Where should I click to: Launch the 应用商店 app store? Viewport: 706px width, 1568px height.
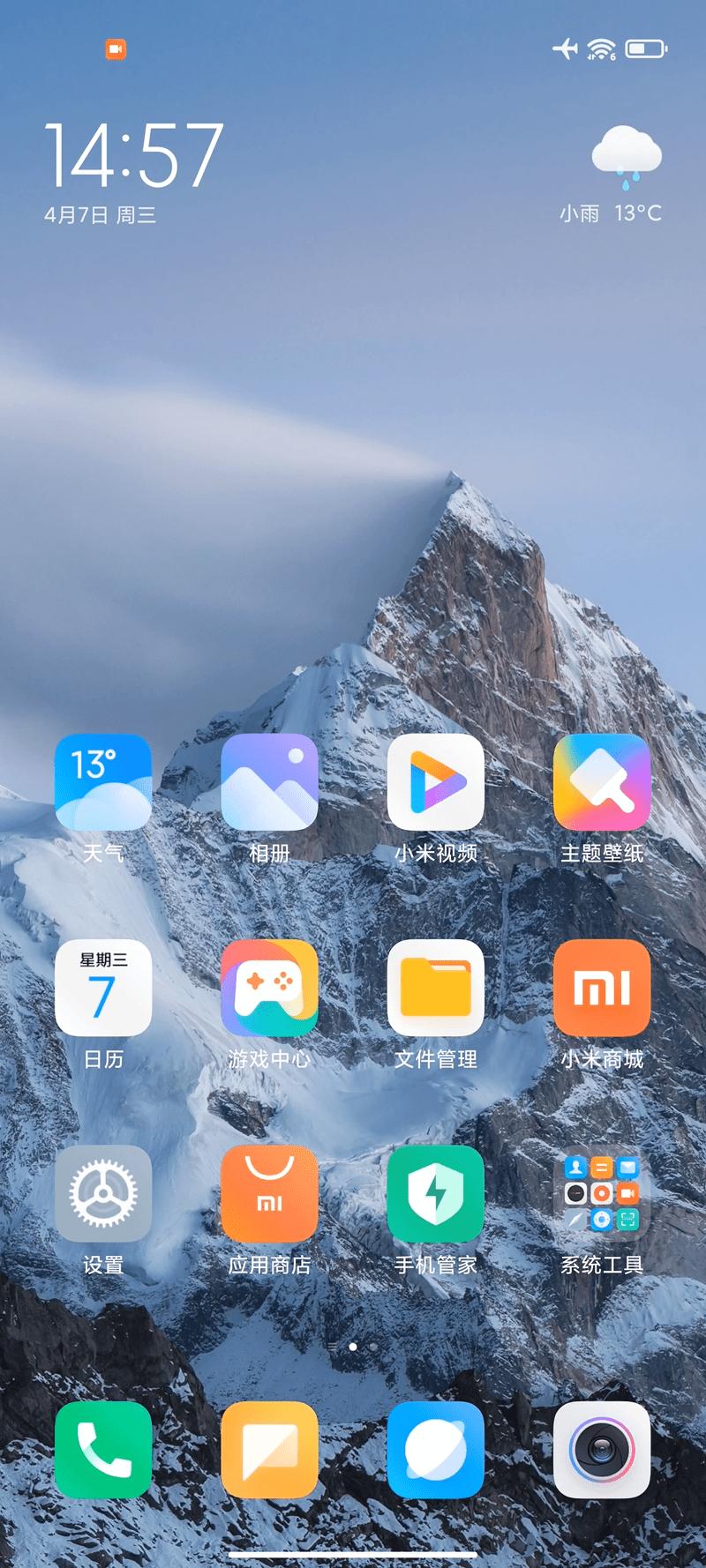pyautogui.click(x=269, y=1194)
